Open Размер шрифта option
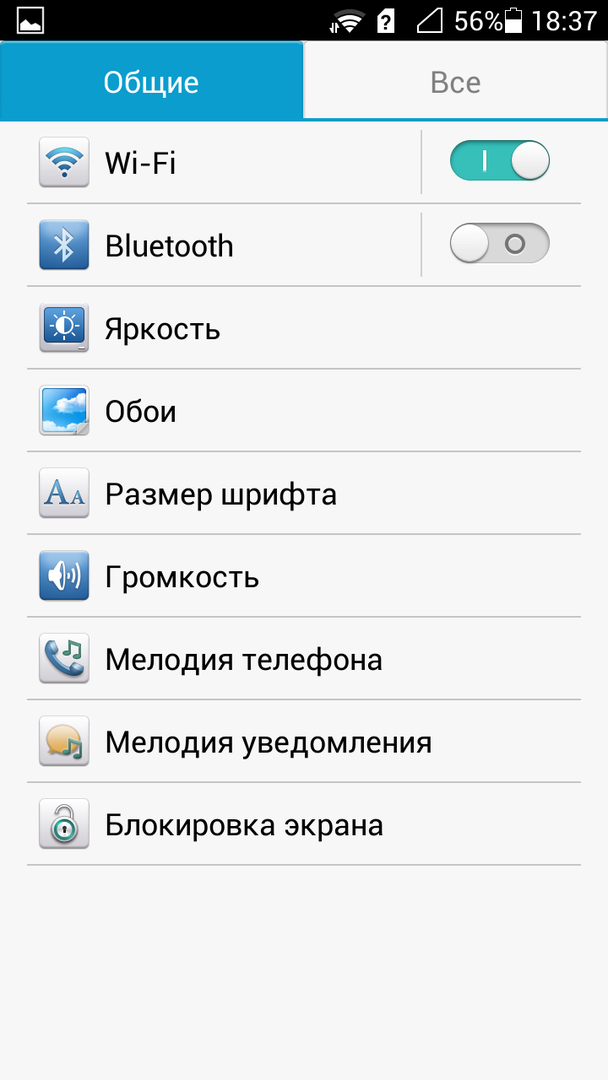Image resolution: width=608 pixels, height=1080 pixels. pyautogui.click(x=300, y=494)
